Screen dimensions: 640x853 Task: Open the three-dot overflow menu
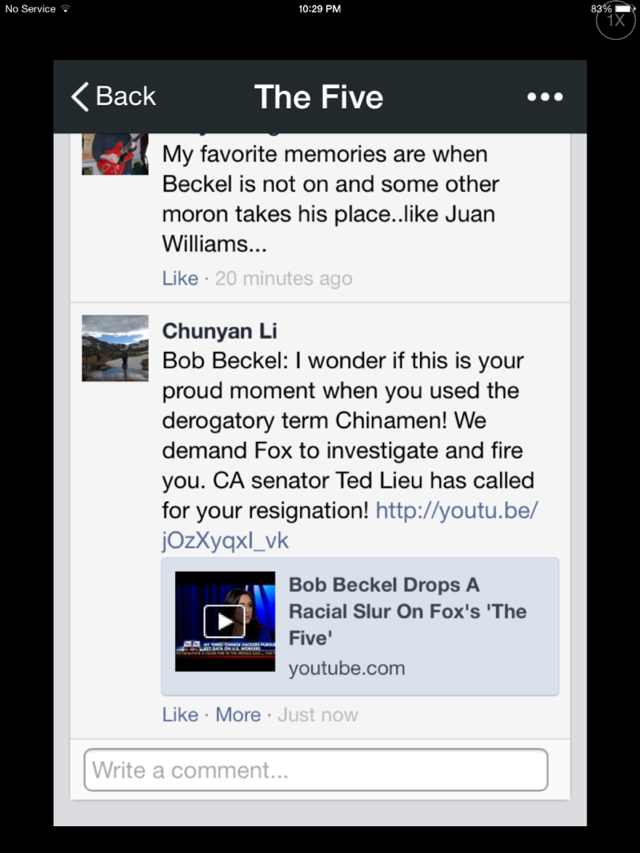pos(545,97)
